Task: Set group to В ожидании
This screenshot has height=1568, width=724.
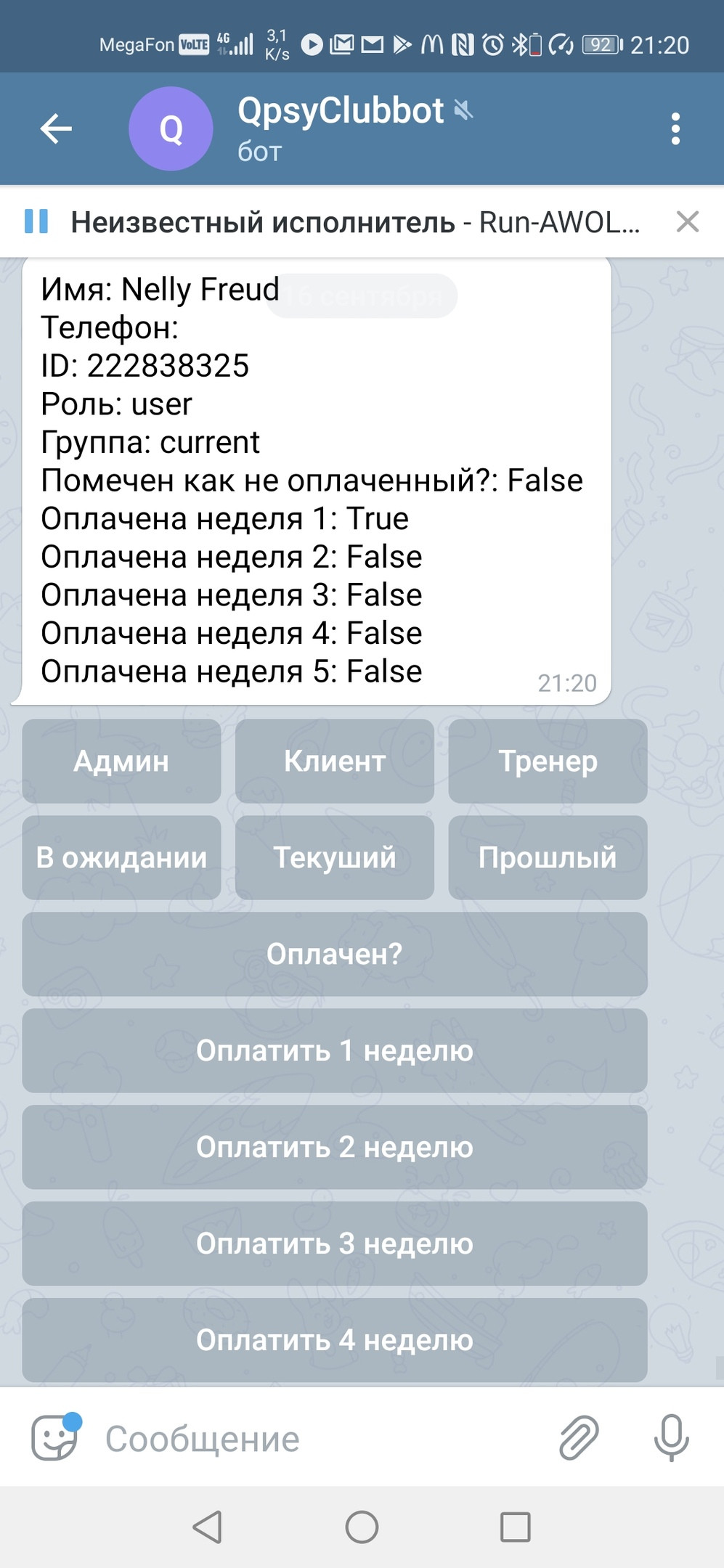Action: 121,857
